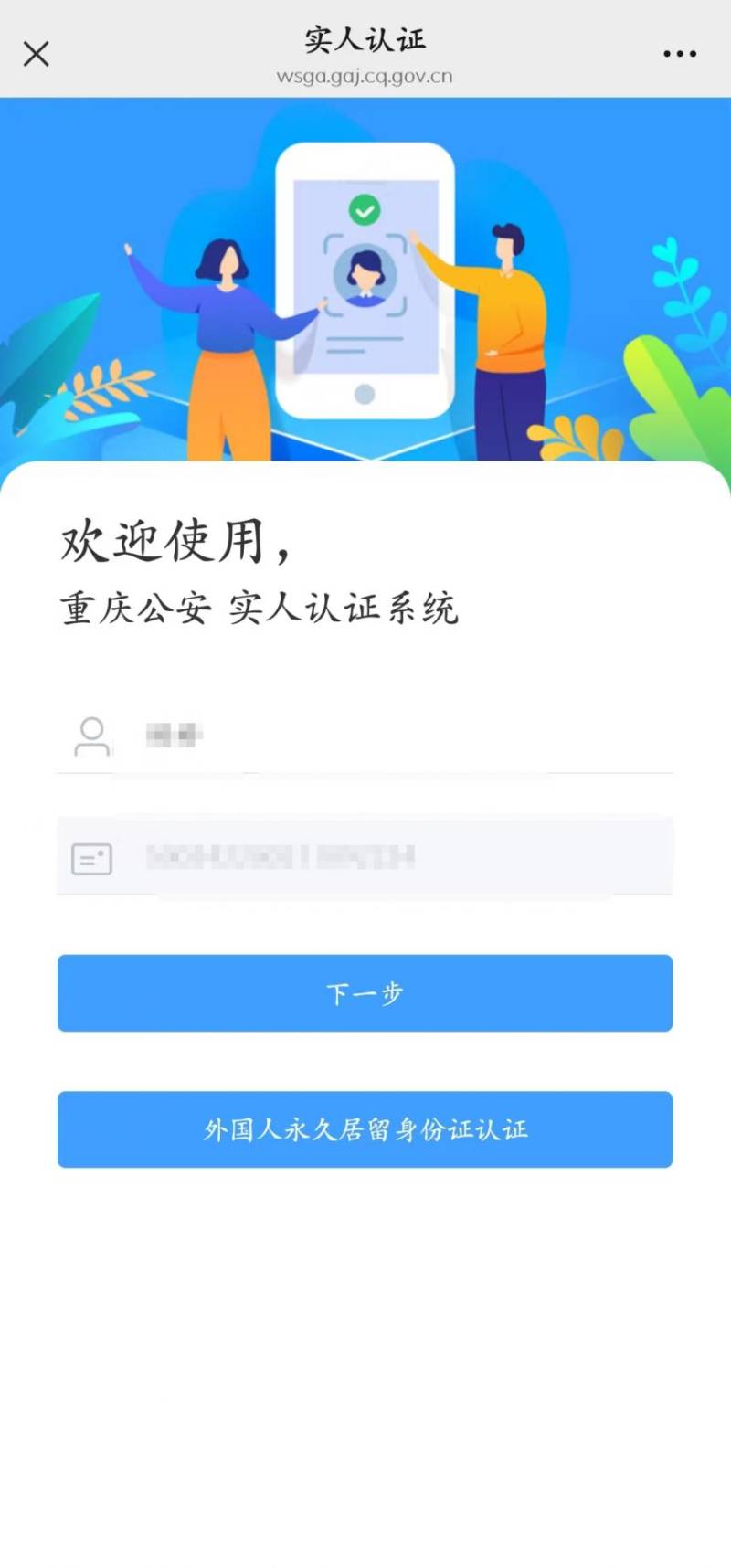Open the three-dot overflow menu
Viewport: 731px width, 1568px height.
click(x=680, y=54)
